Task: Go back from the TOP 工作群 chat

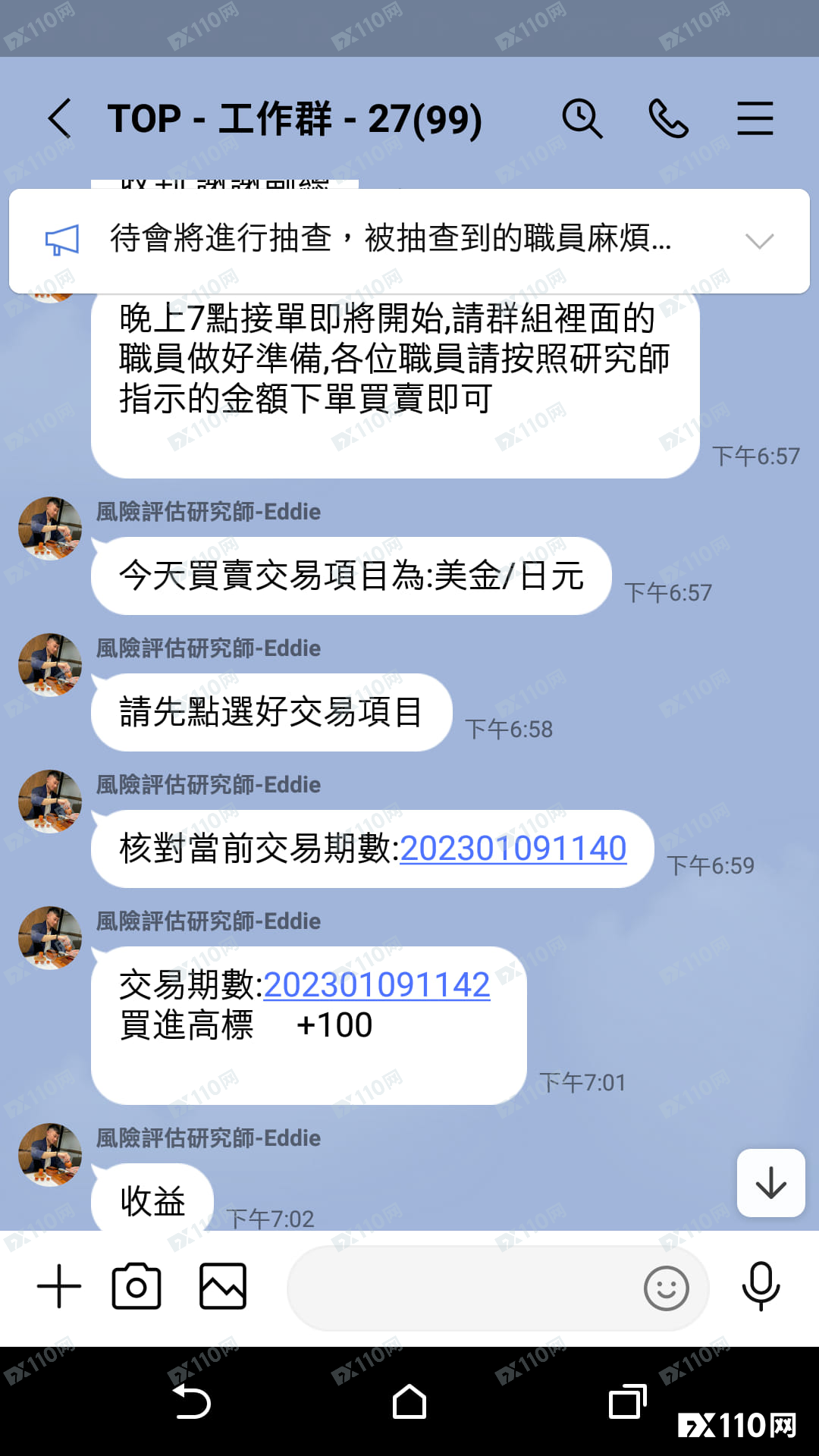Action: pos(60,118)
